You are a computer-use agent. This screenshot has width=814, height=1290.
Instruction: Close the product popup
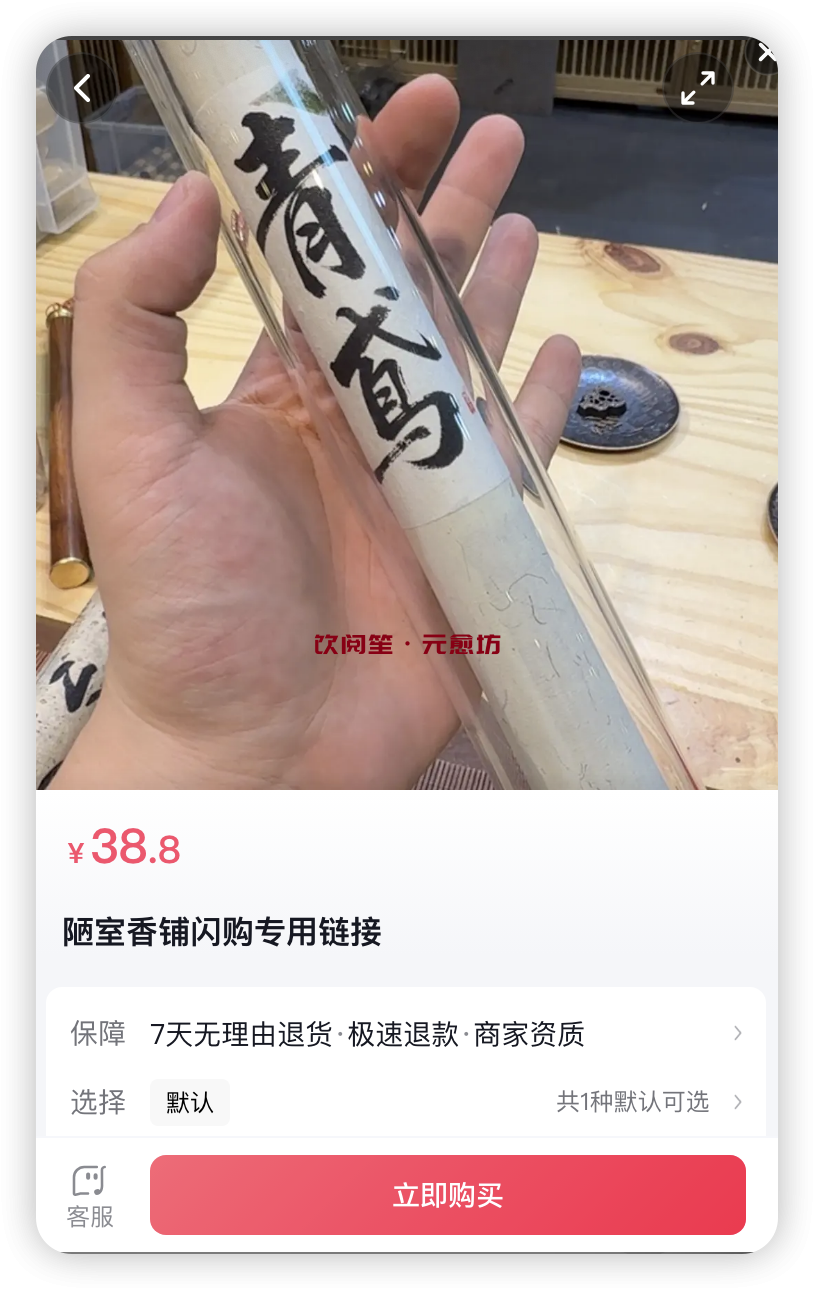tap(766, 53)
